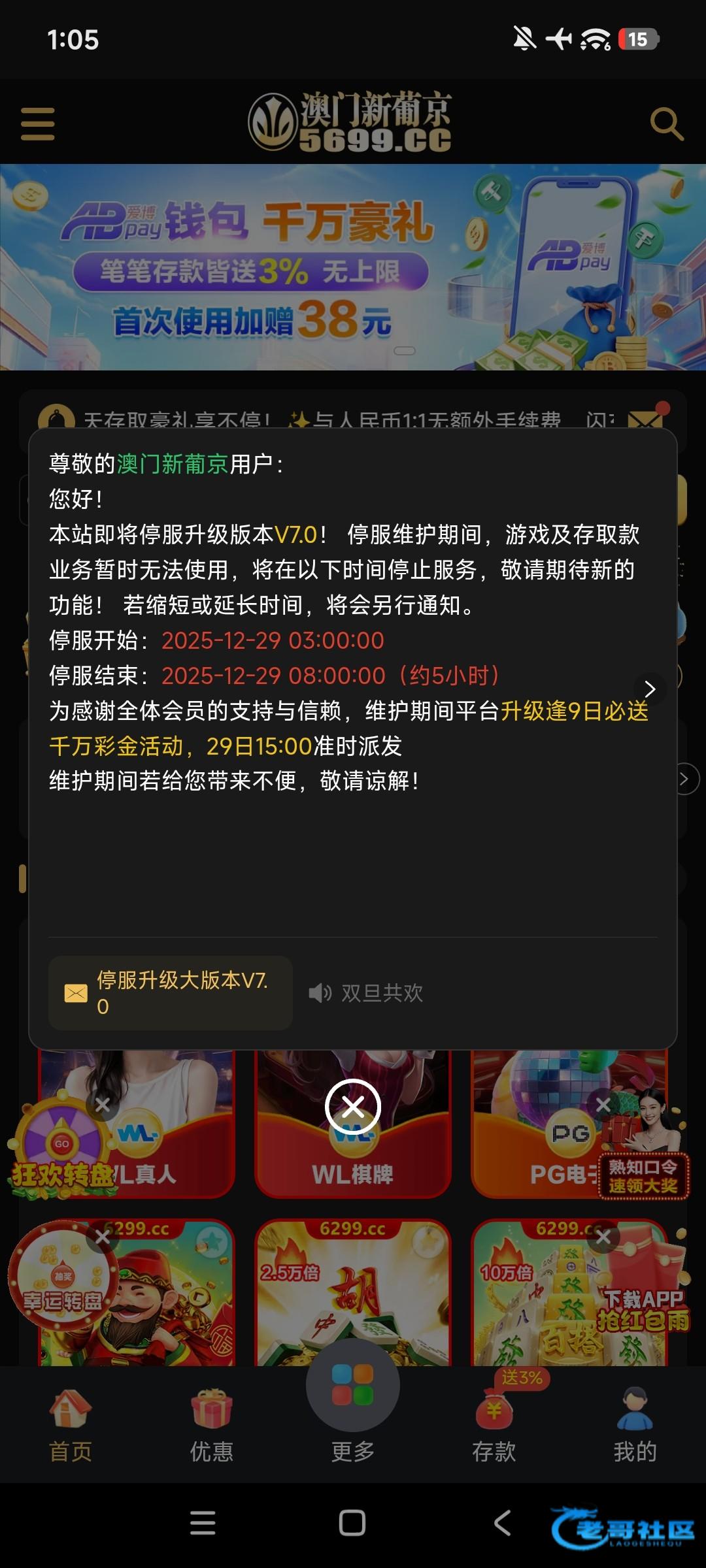Tap the right arrow in the notice
The width and height of the screenshot is (706, 1568).
650,689
